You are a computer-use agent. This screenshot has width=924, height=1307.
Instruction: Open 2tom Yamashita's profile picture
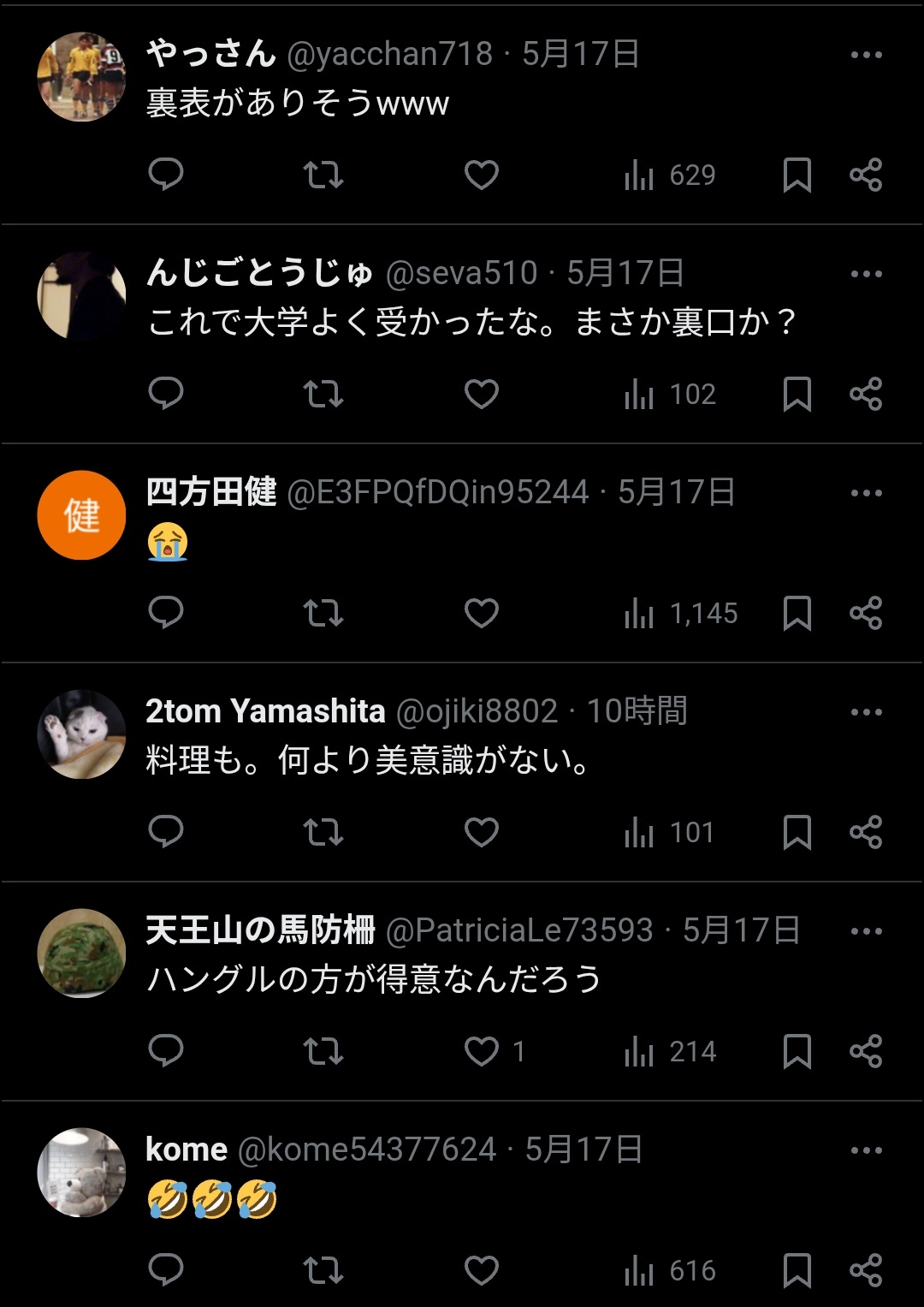pos(82,734)
